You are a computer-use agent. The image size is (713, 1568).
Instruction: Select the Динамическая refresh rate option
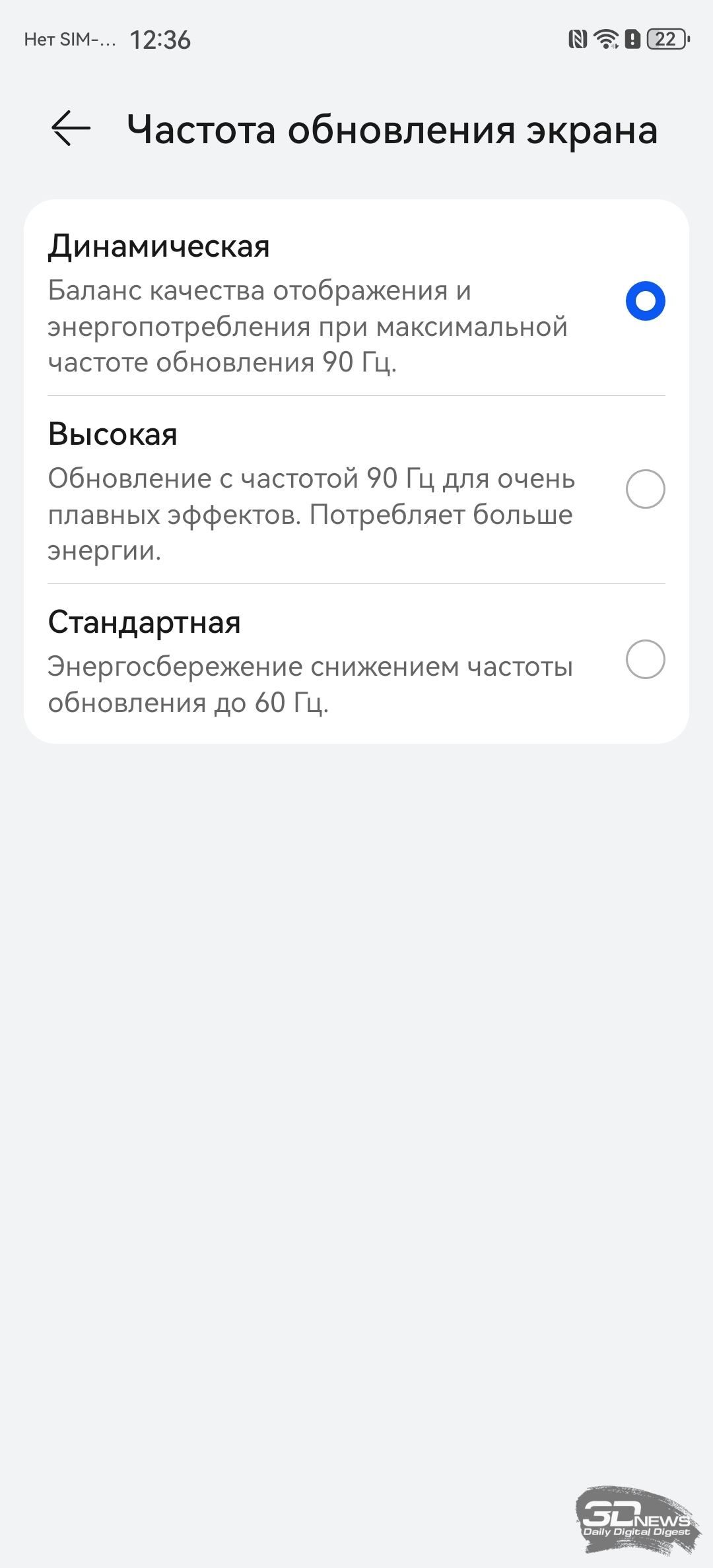(x=645, y=302)
